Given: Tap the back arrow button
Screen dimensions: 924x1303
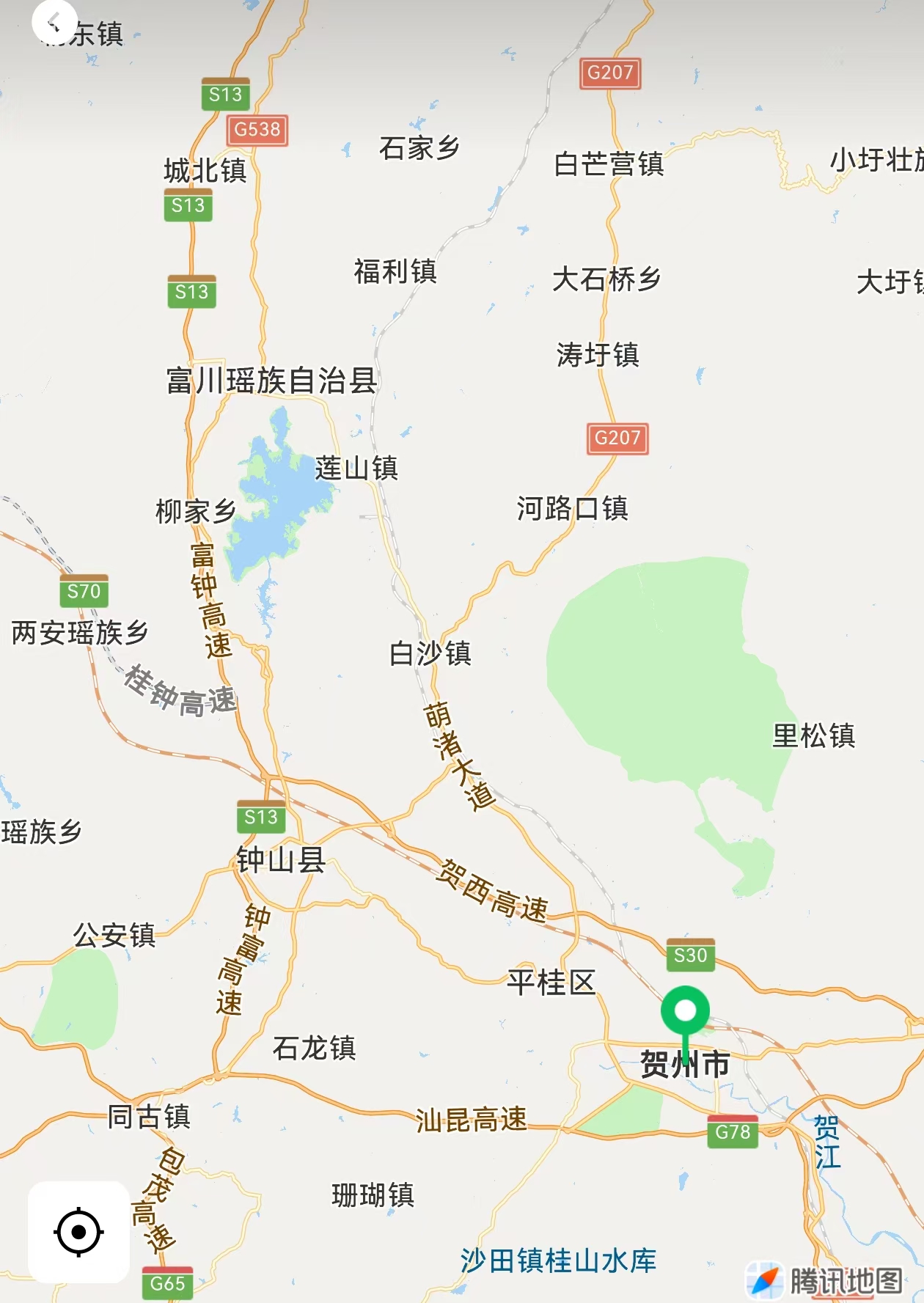Looking at the screenshot, I should (x=54, y=22).
